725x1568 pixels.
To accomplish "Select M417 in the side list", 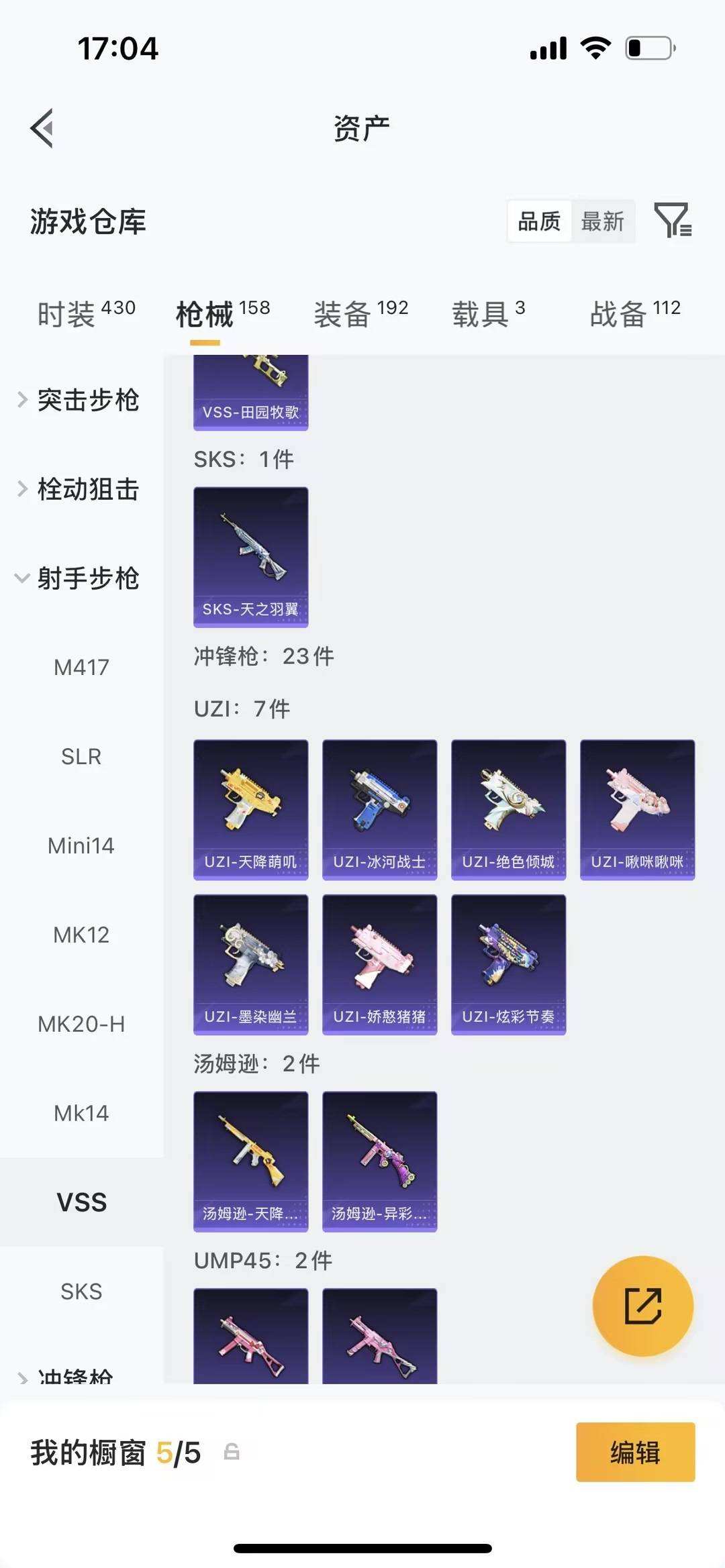I will coord(81,668).
